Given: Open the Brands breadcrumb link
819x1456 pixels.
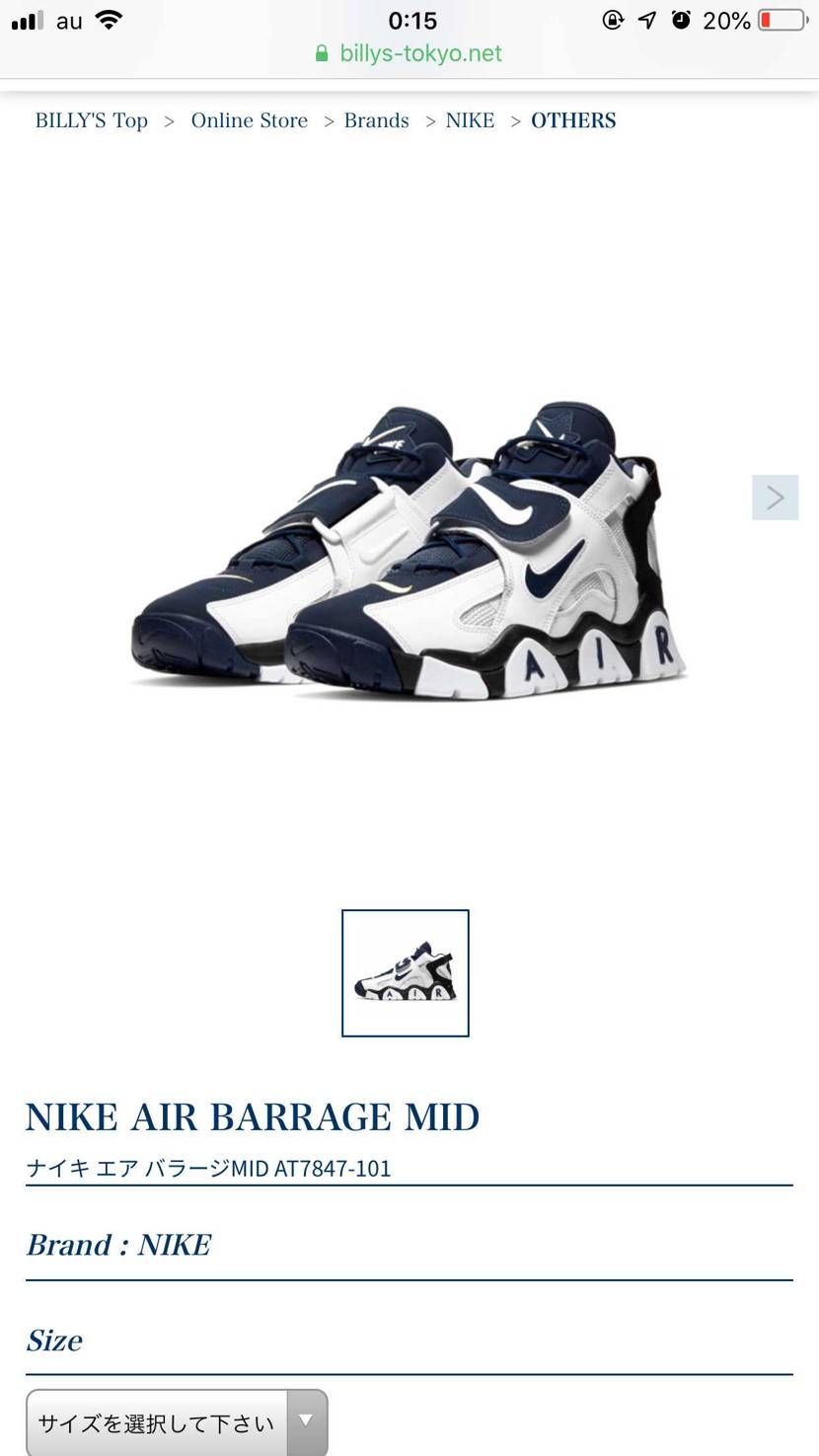Looking at the screenshot, I should tap(376, 120).
